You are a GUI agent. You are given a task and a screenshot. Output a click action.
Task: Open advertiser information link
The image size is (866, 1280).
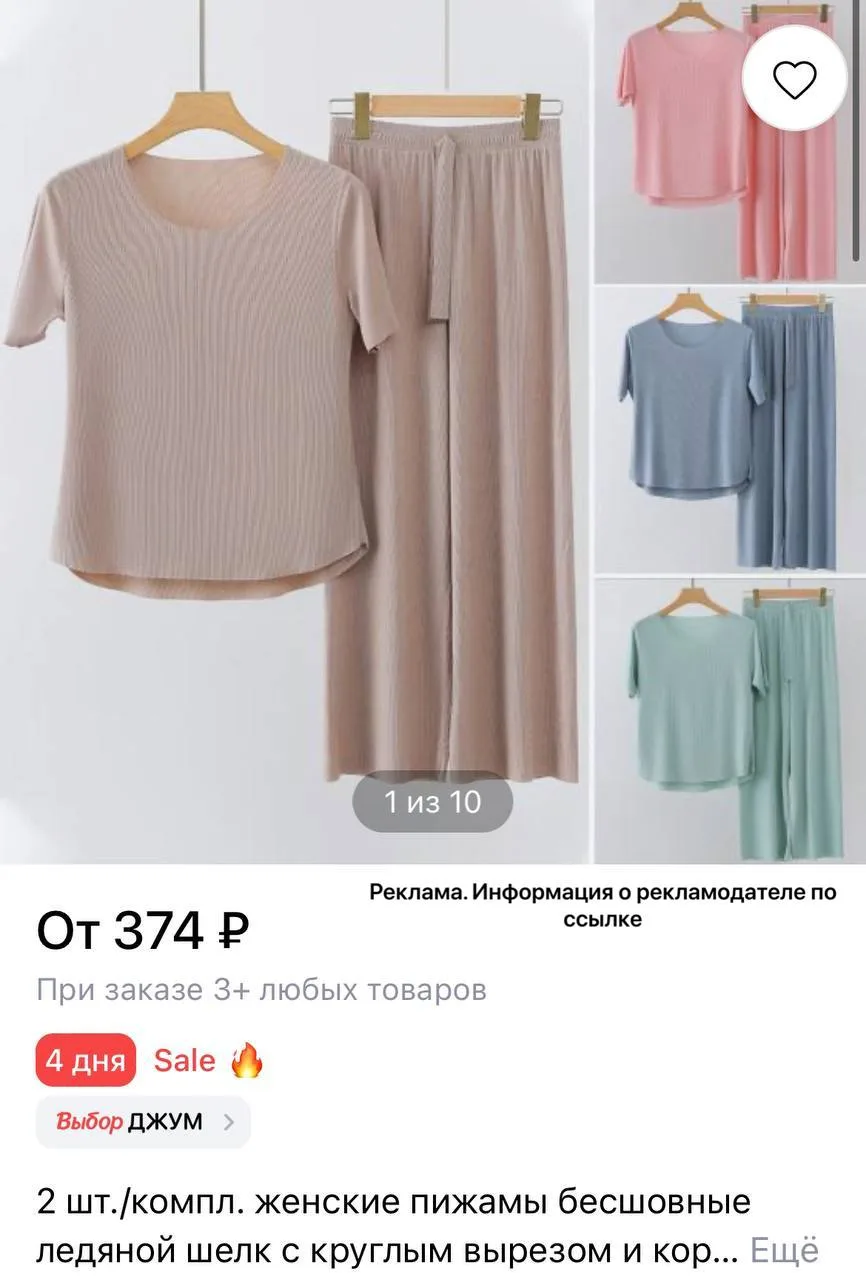[x=602, y=905]
